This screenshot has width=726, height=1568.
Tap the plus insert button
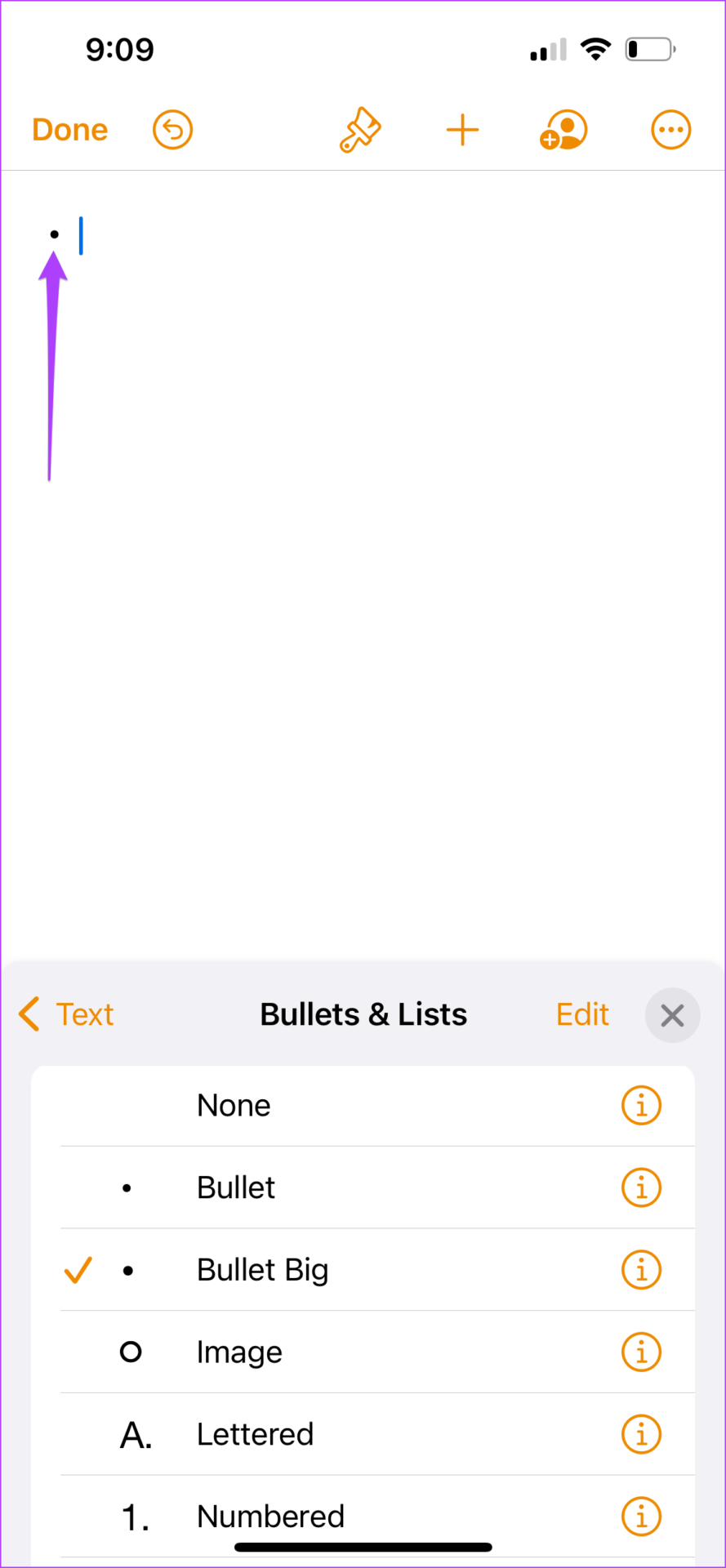tap(462, 130)
